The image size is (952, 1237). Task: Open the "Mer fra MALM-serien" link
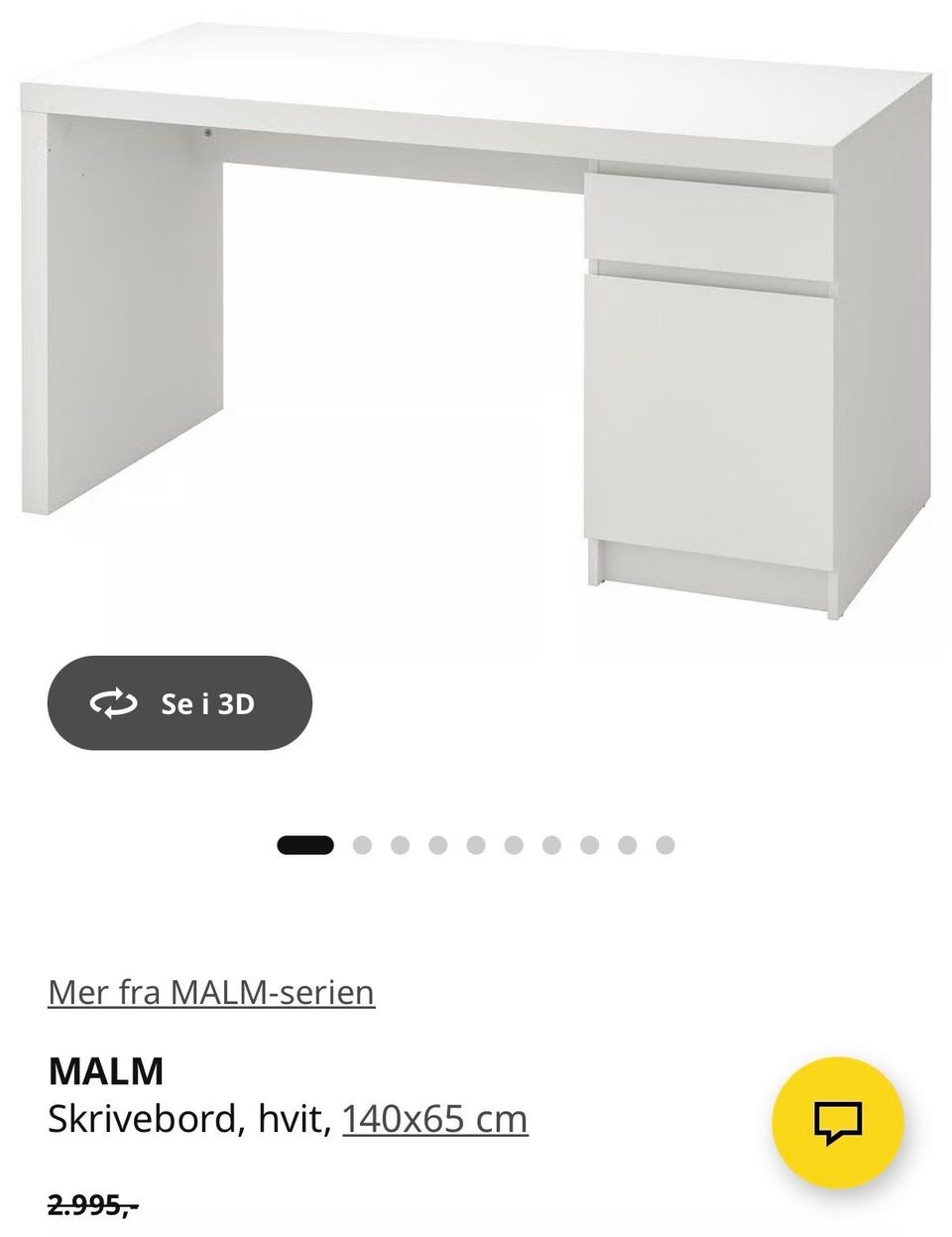click(x=211, y=990)
